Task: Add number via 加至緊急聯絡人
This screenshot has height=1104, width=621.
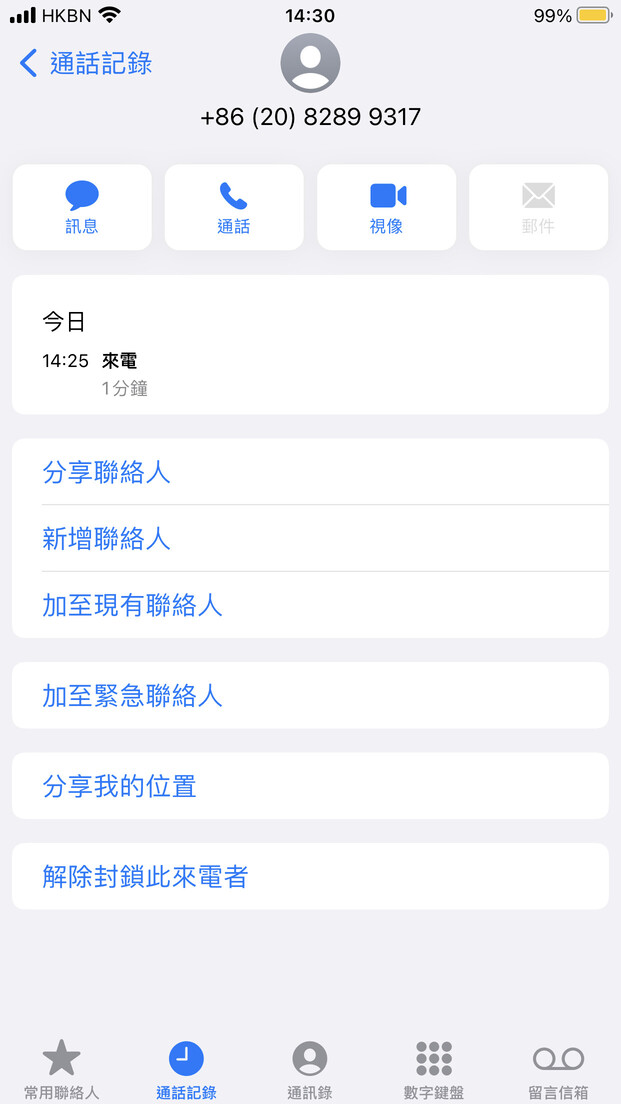Action: point(310,695)
